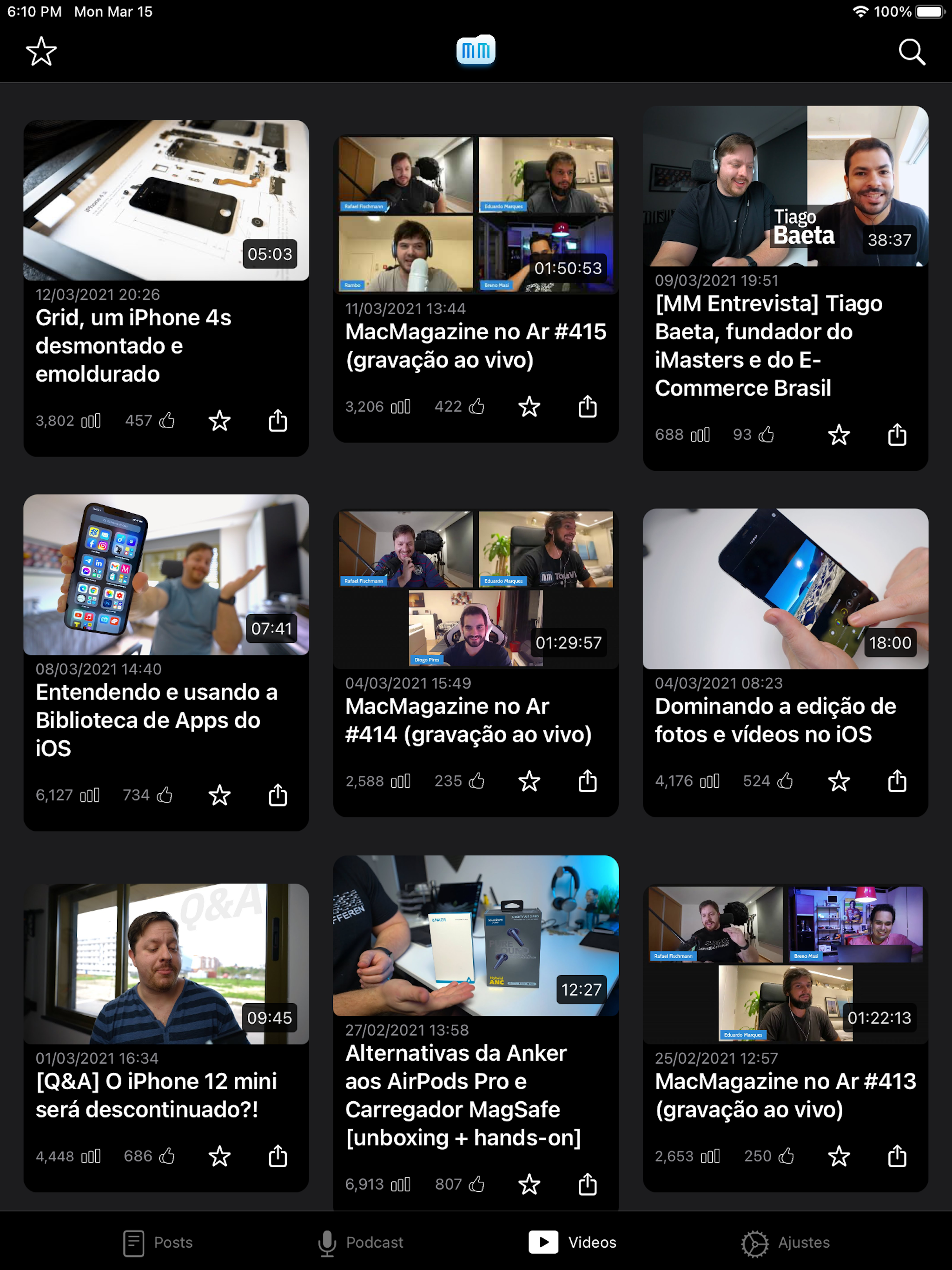Favorite the MacMagazine no Ar #414 video
952x1270 pixels.
point(529,781)
